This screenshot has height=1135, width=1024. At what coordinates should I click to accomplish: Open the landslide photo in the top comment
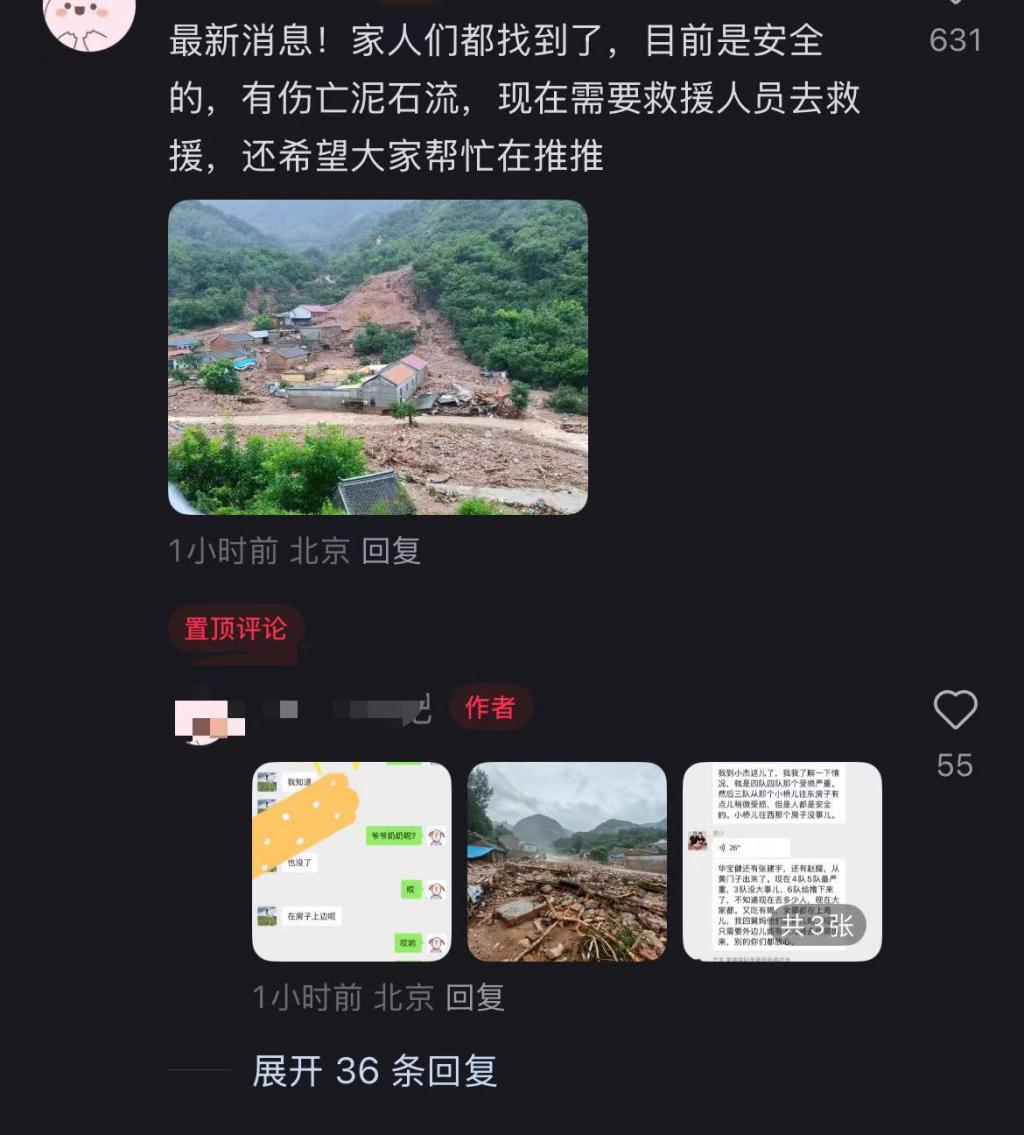(x=377, y=357)
